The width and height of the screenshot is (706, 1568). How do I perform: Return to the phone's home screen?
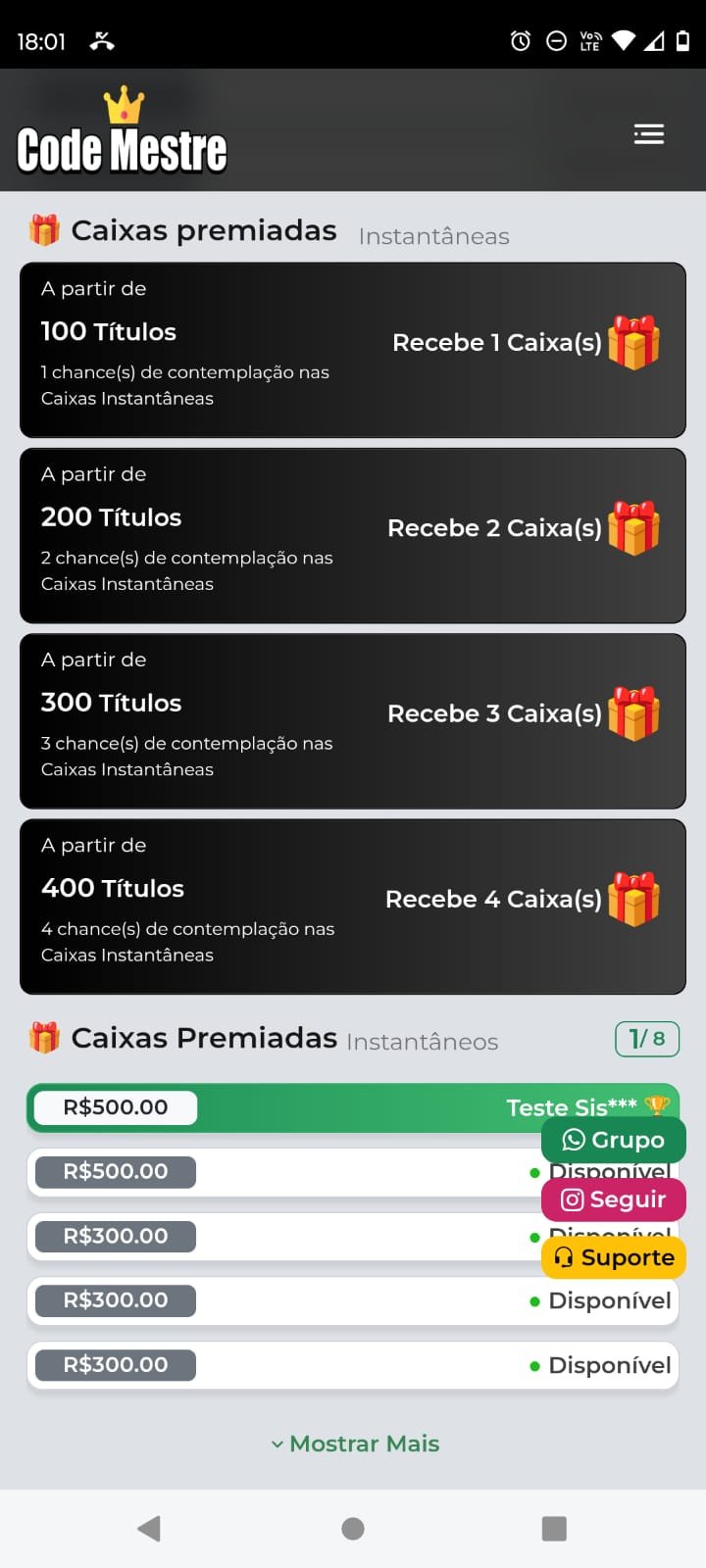(353, 1529)
